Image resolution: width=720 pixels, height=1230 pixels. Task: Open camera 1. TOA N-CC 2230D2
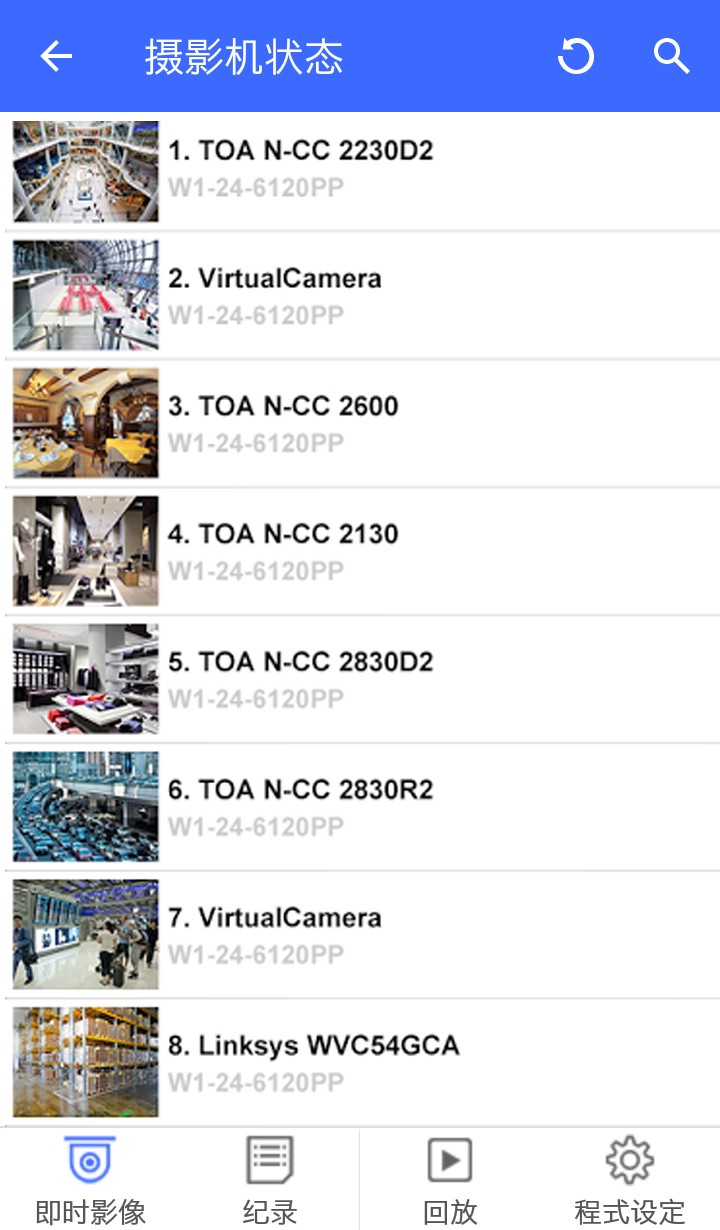[360, 171]
